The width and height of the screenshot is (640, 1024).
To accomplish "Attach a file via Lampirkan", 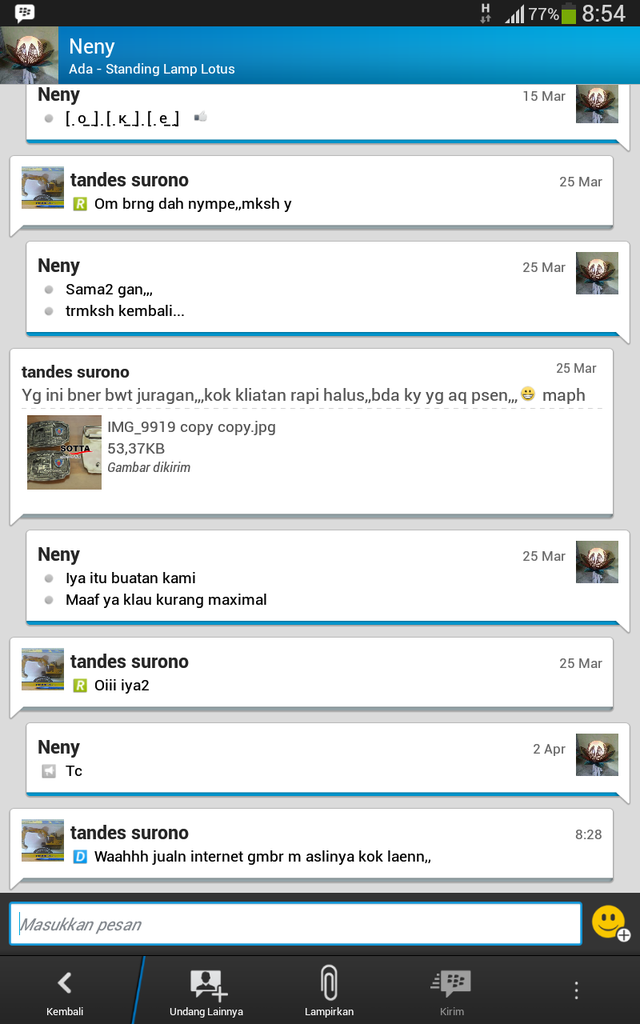I will (329, 990).
